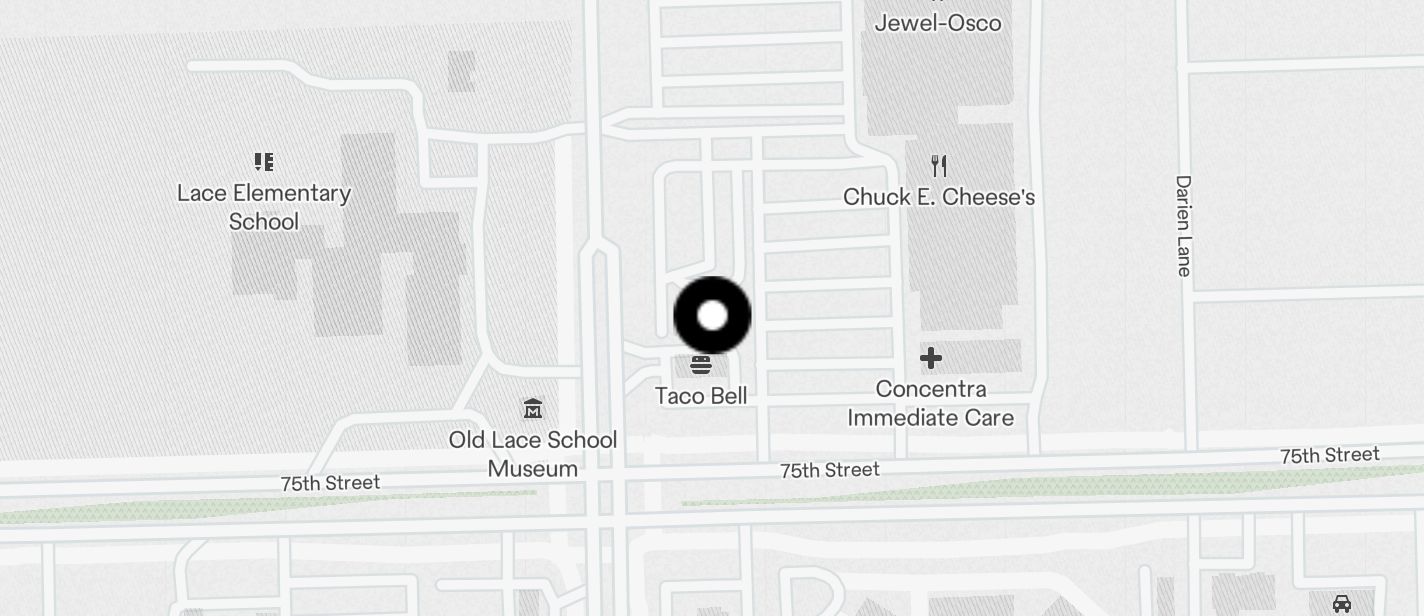Select the Taco Bell map marker
The image size is (1424, 616).
pyautogui.click(x=701, y=364)
